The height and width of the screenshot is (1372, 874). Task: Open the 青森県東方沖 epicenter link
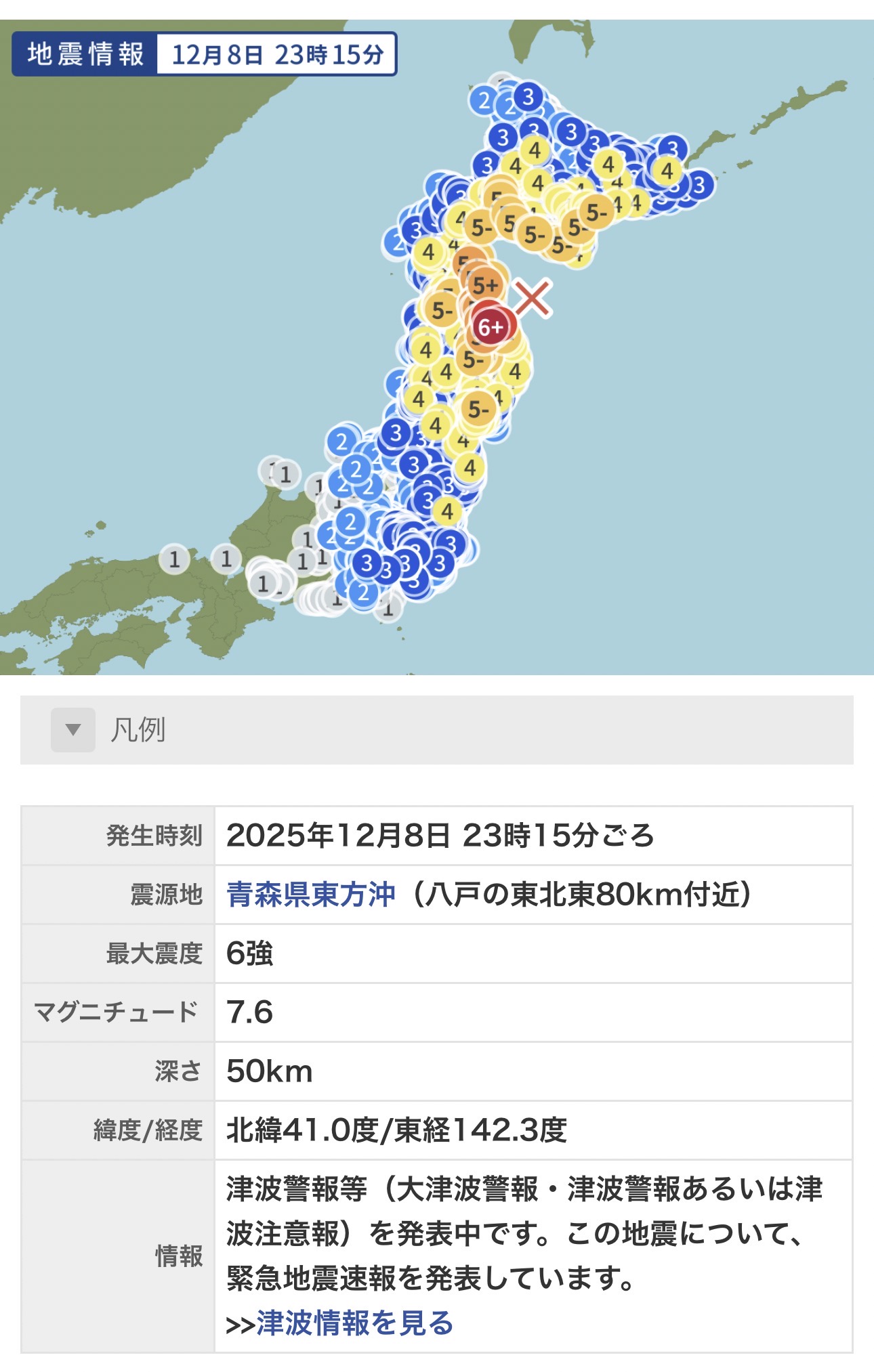click(310, 895)
